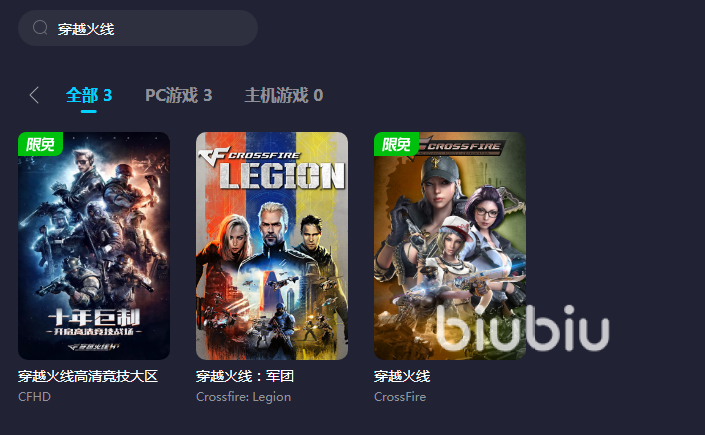Tap the search box showing 穿越火线
The width and height of the screenshot is (705, 435).
click(x=138, y=29)
